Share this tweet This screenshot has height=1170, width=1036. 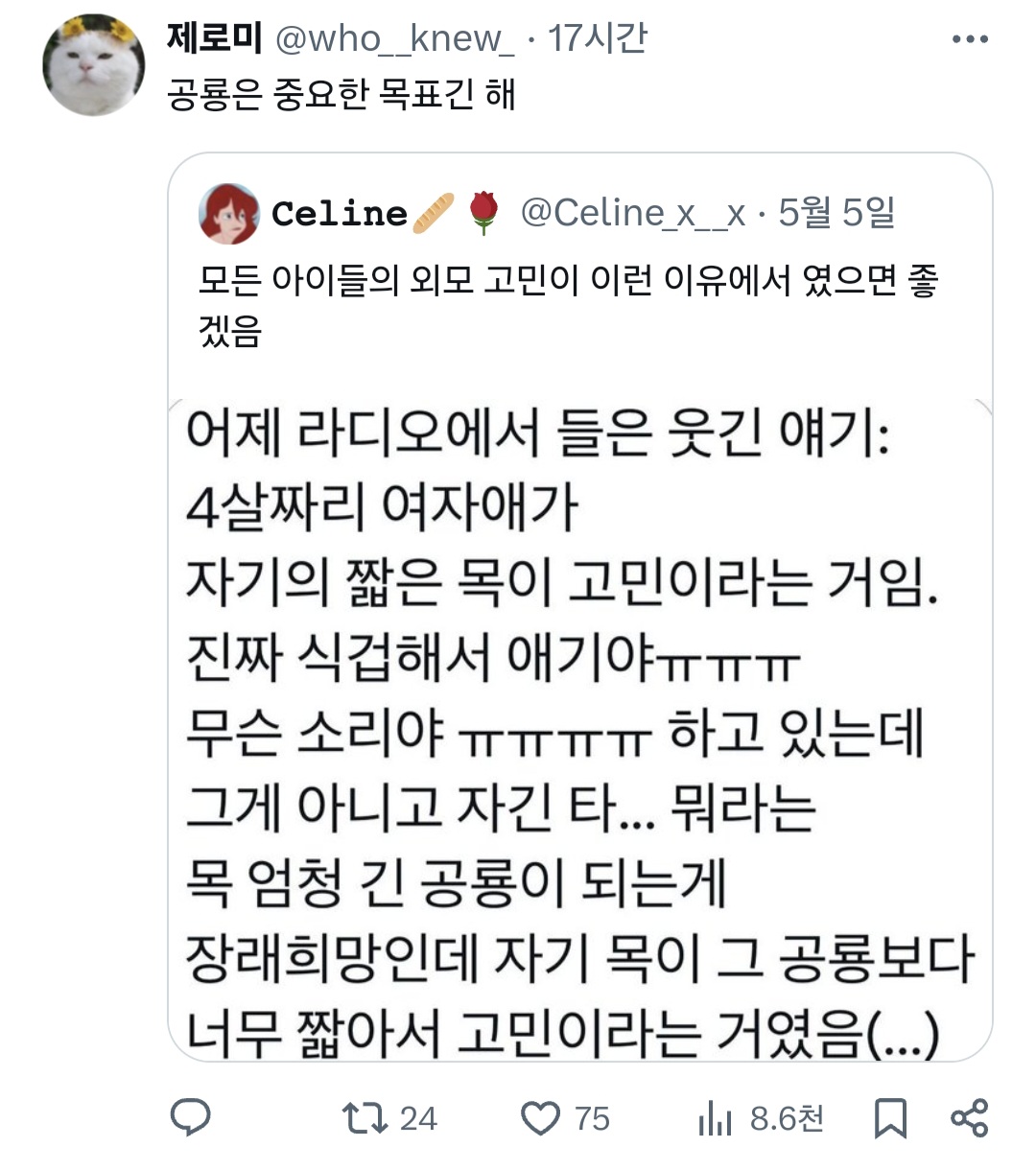click(x=969, y=1118)
